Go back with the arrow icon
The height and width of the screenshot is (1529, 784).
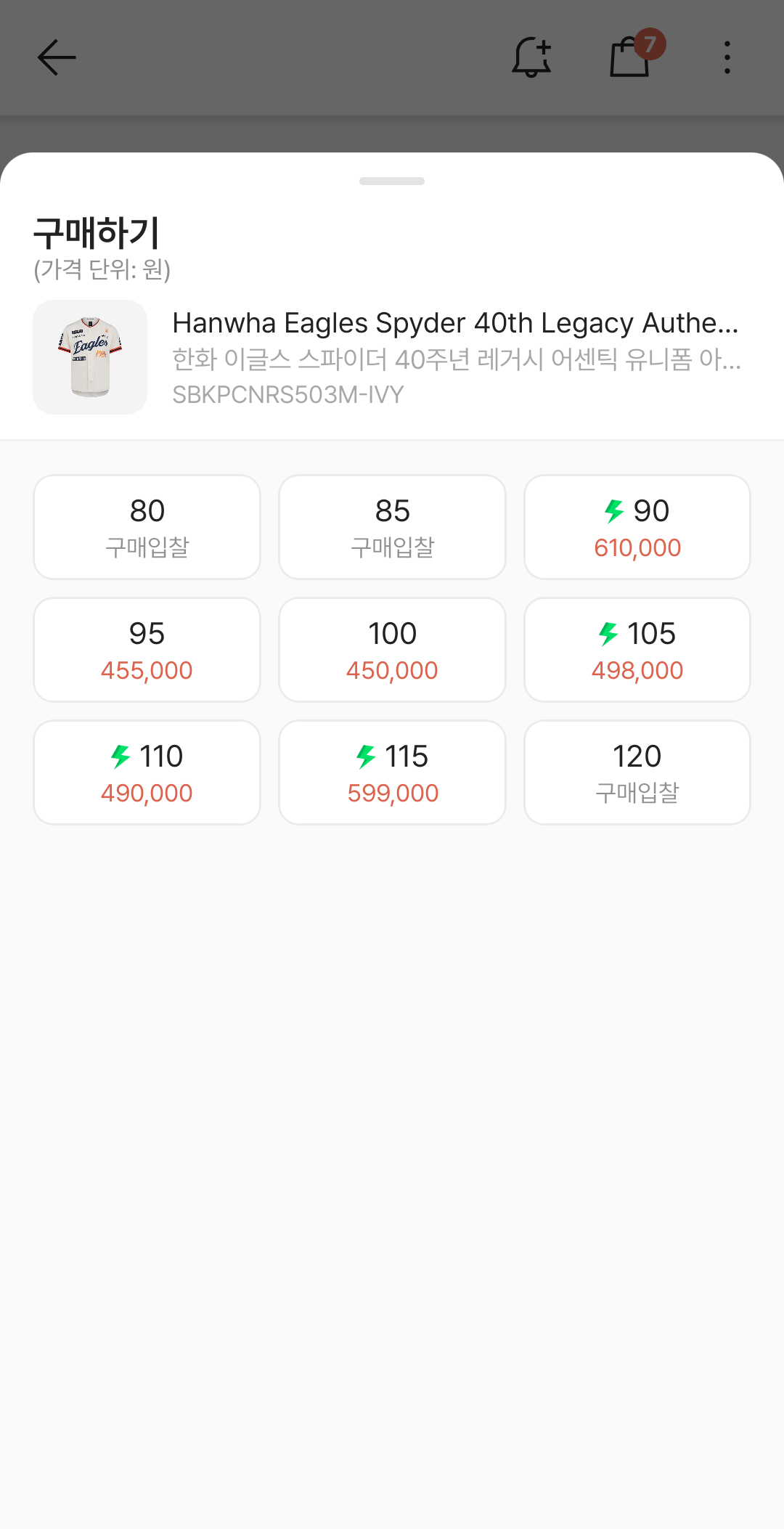coord(57,57)
